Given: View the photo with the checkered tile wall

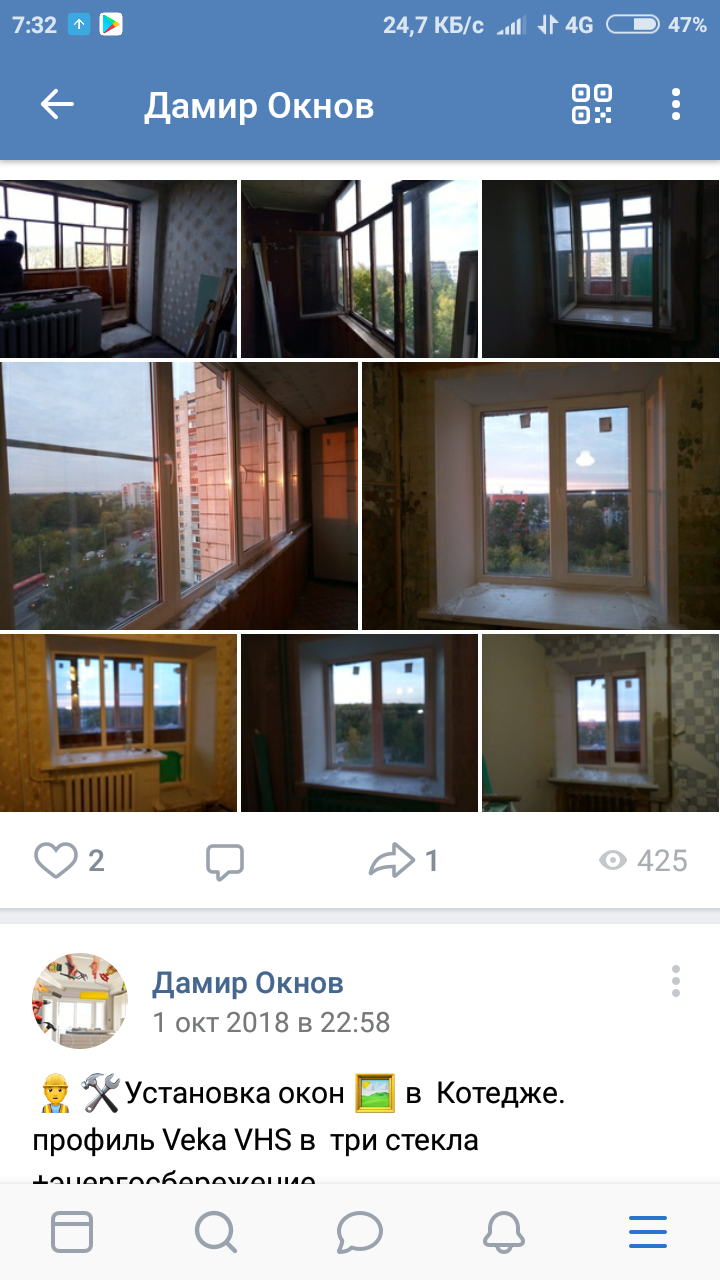Looking at the screenshot, I should coord(600,722).
